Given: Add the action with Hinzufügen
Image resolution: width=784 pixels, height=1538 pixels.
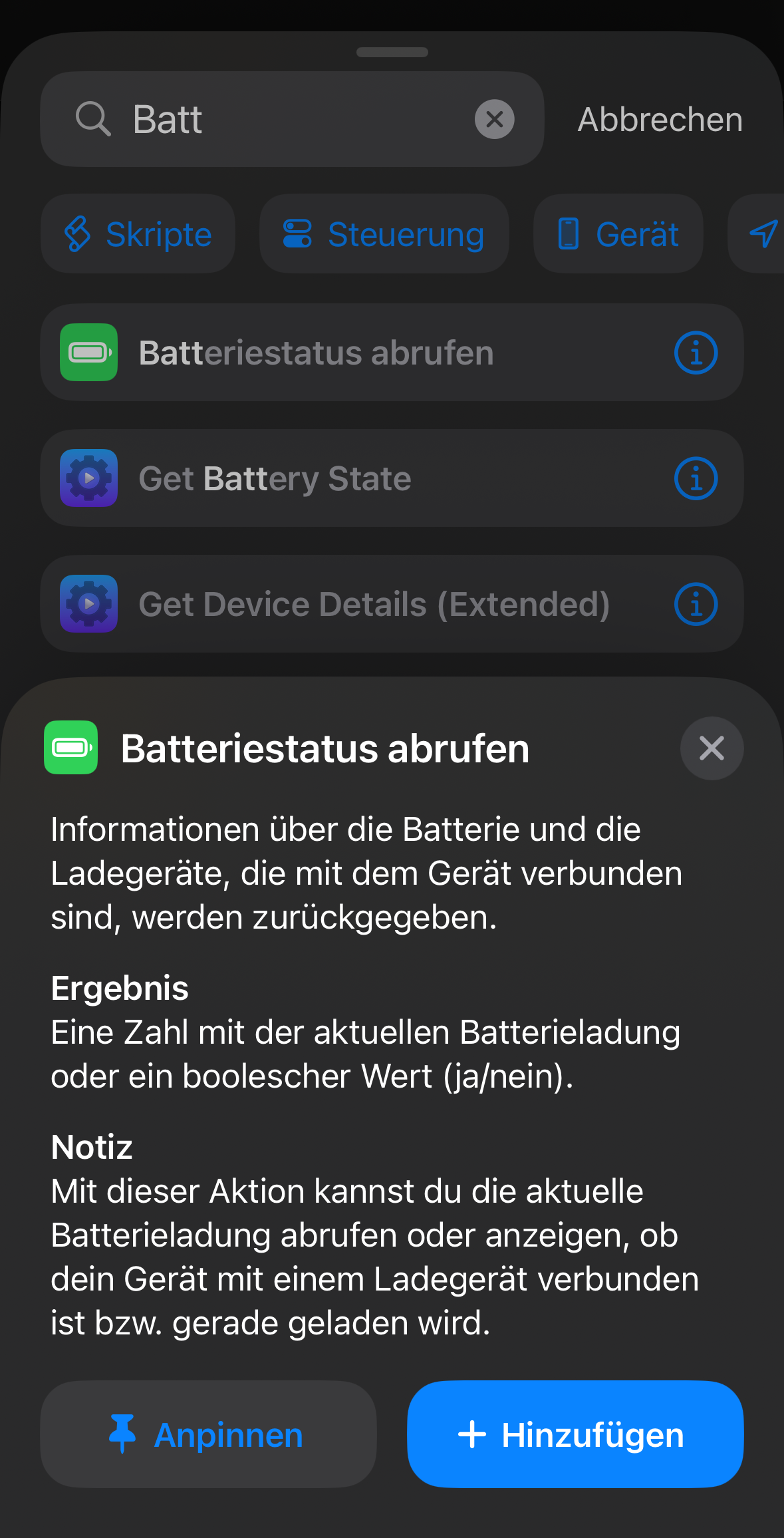Looking at the screenshot, I should click(575, 1434).
